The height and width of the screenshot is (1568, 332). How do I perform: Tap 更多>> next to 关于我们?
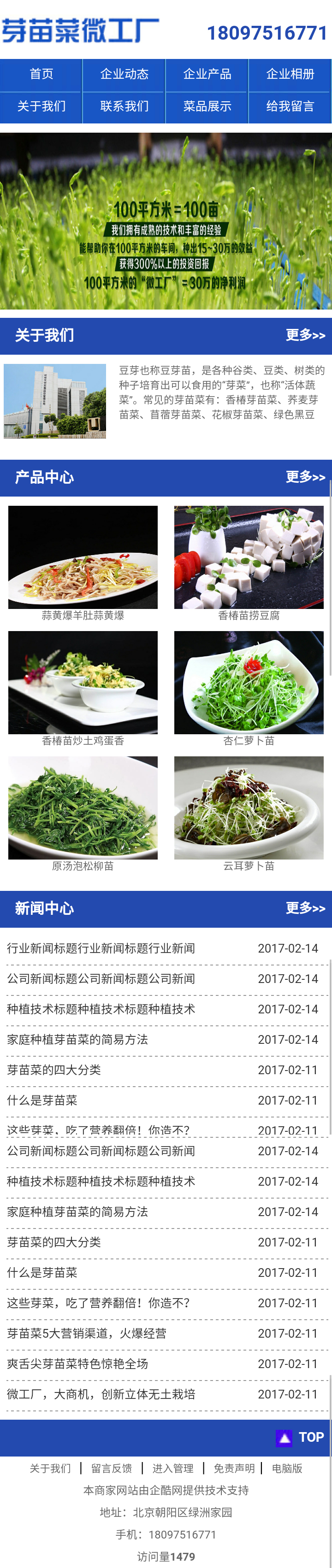[x=305, y=335]
